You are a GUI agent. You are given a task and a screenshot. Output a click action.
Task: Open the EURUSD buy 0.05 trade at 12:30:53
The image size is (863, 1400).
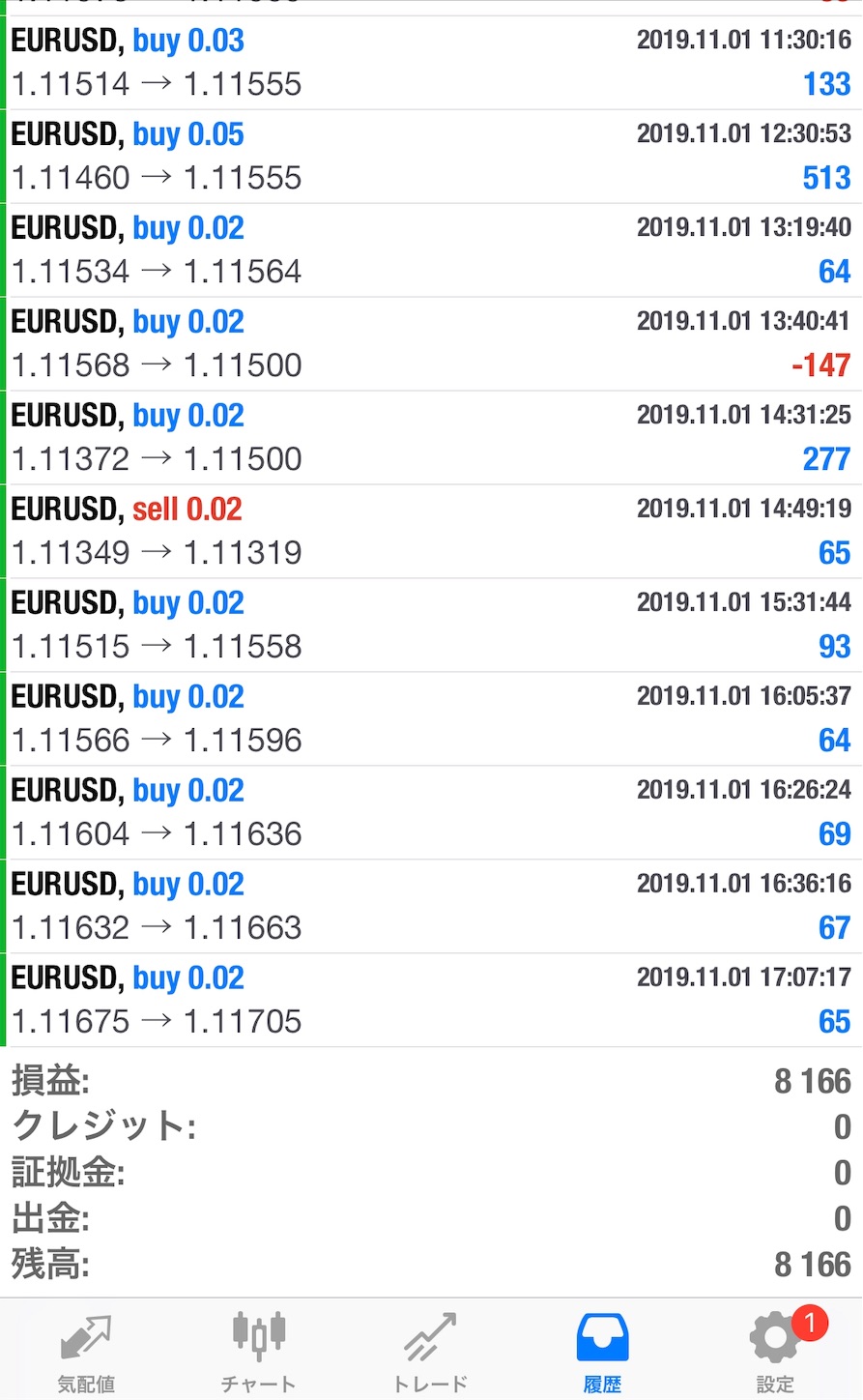click(x=431, y=157)
